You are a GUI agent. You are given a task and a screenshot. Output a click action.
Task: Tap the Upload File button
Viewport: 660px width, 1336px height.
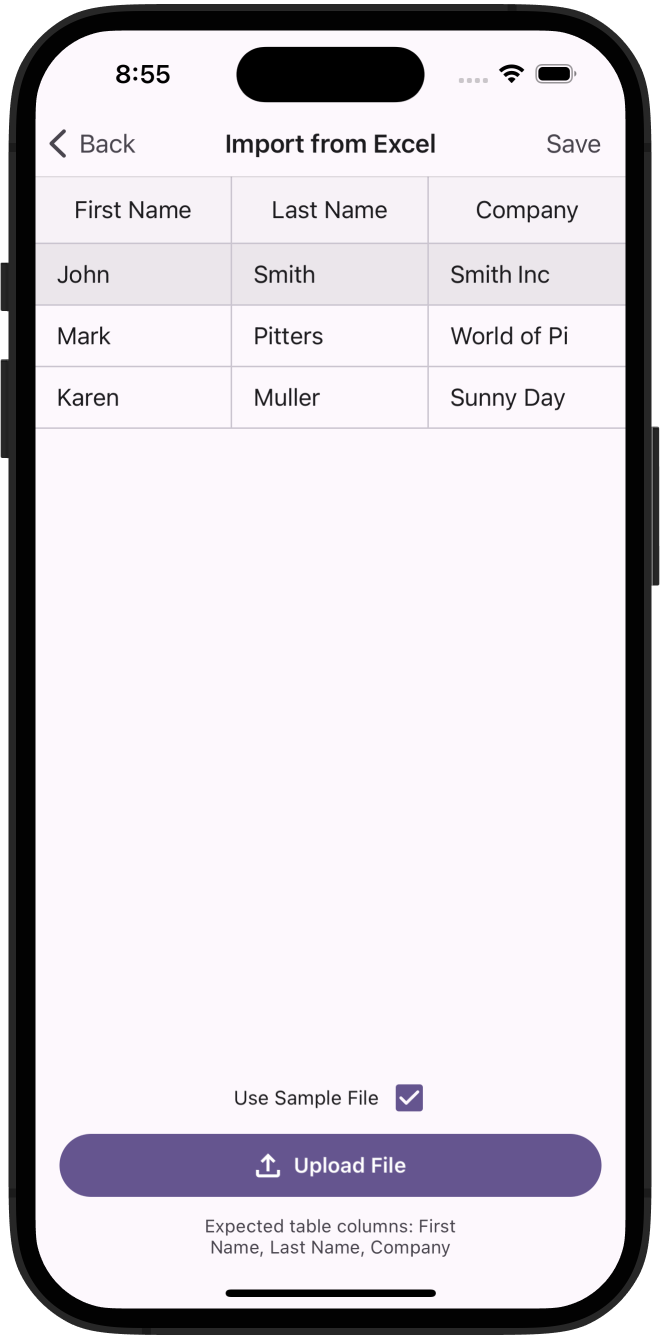coord(330,1165)
